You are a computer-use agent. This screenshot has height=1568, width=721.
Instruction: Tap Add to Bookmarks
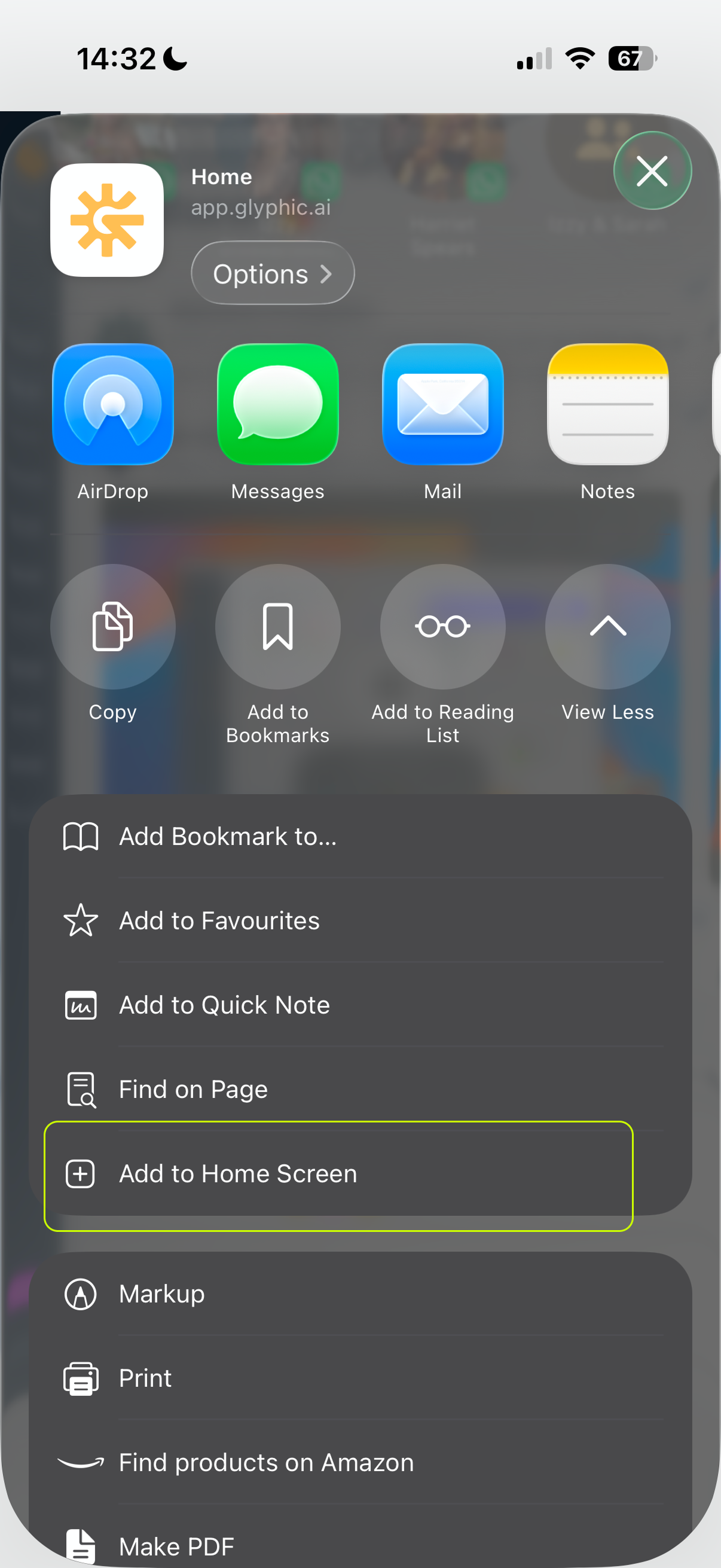pyautogui.click(x=277, y=626)
